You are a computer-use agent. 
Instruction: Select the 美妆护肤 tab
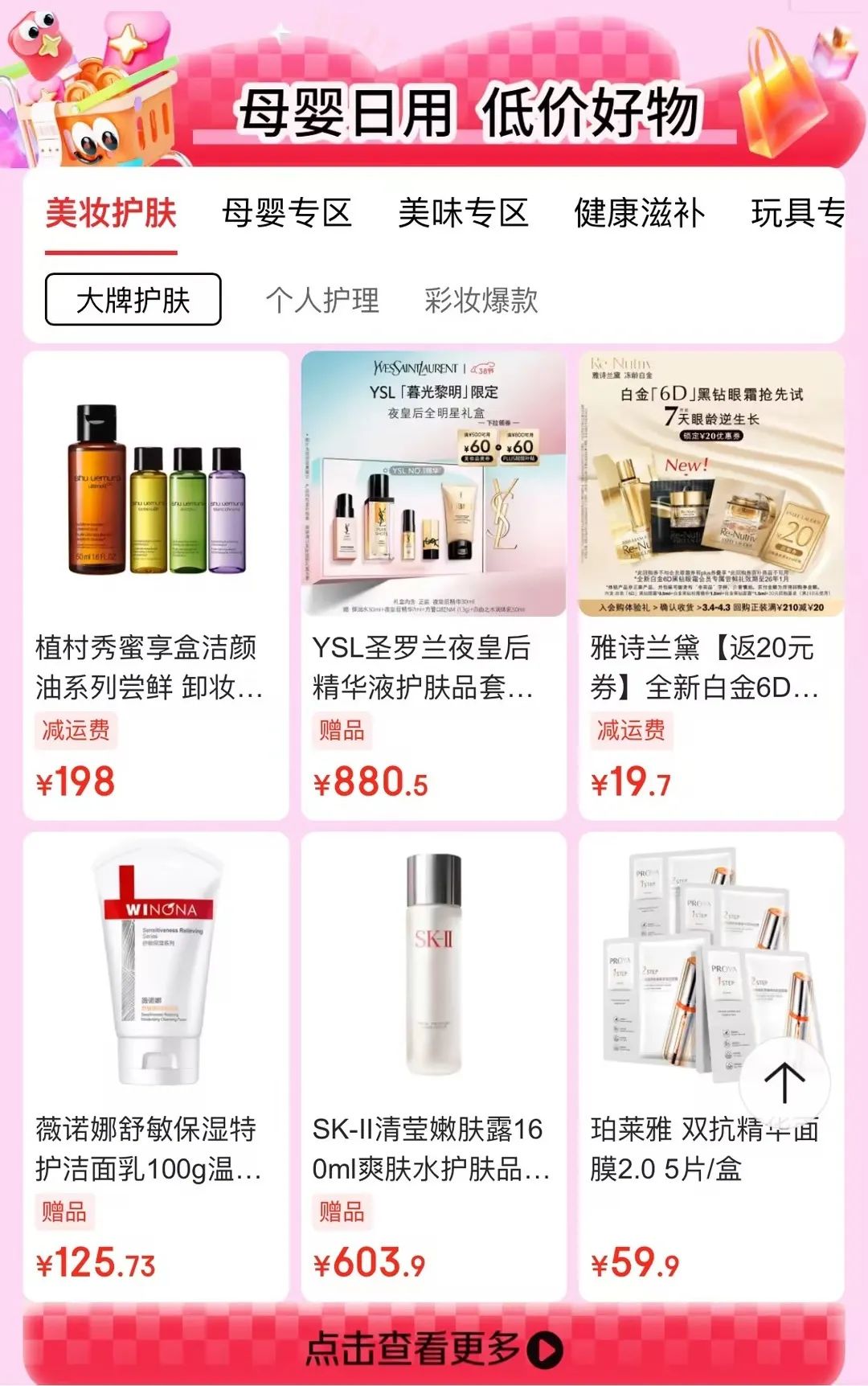(111, 213)
